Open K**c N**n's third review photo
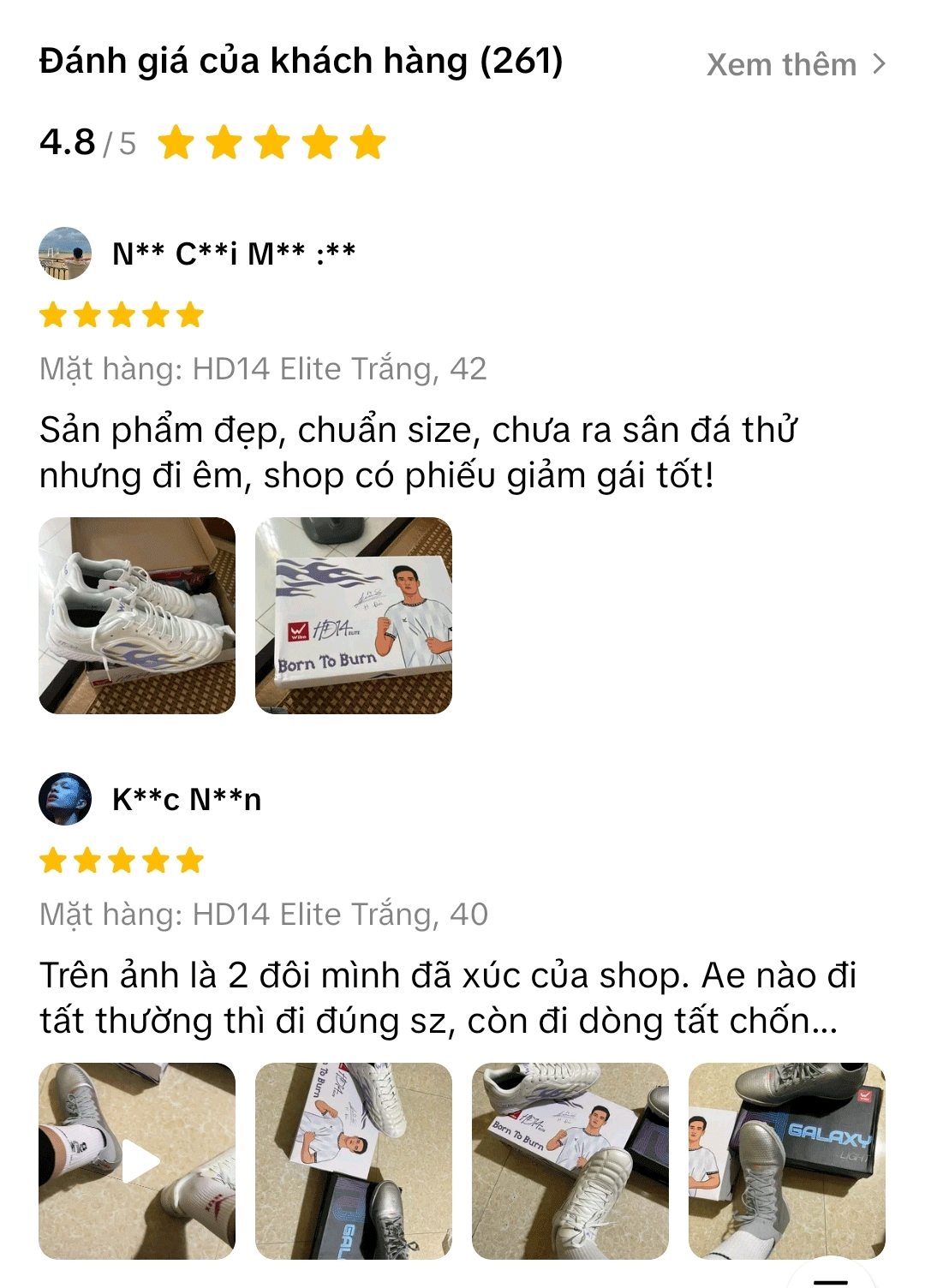This screenshot has height=1288, width=925. (570, 1160)
